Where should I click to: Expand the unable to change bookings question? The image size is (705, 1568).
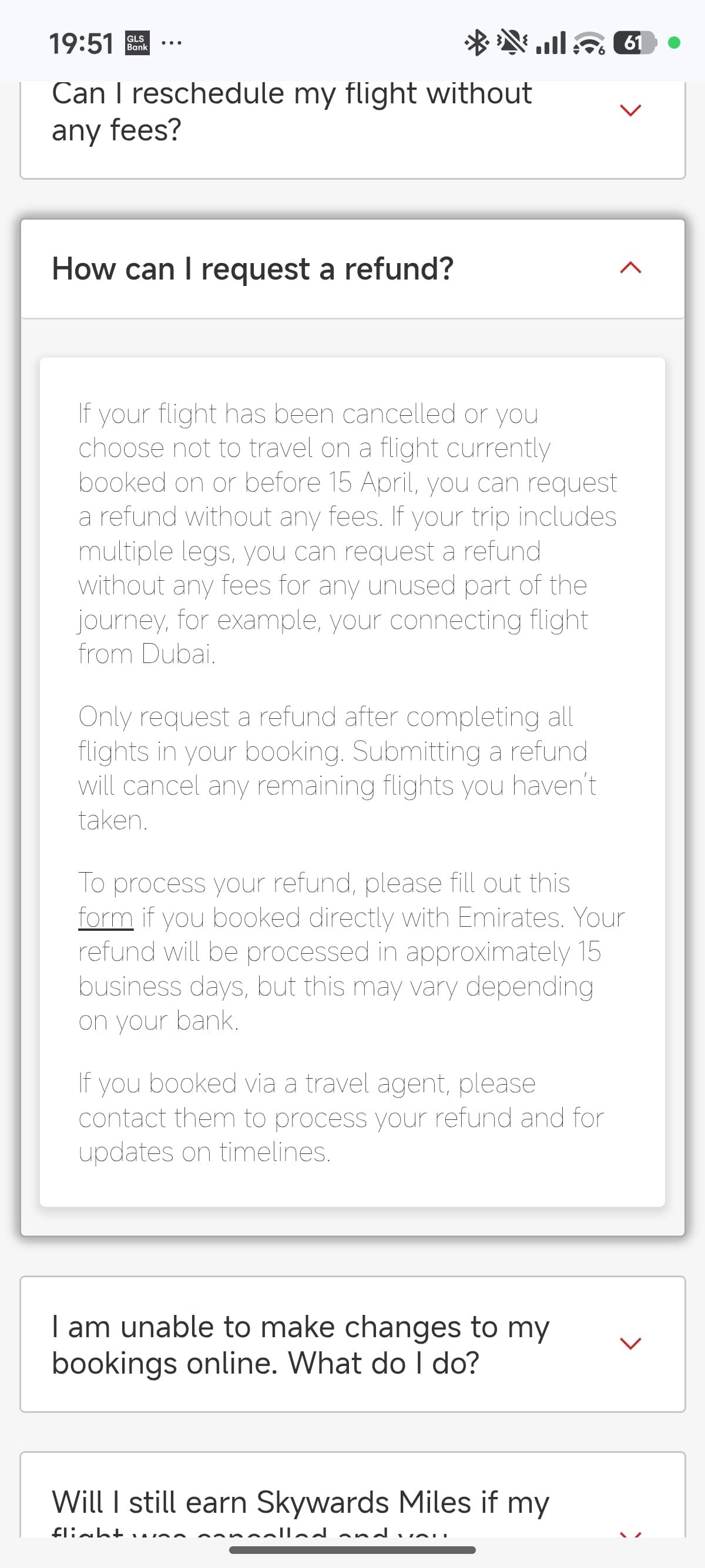630,1344
